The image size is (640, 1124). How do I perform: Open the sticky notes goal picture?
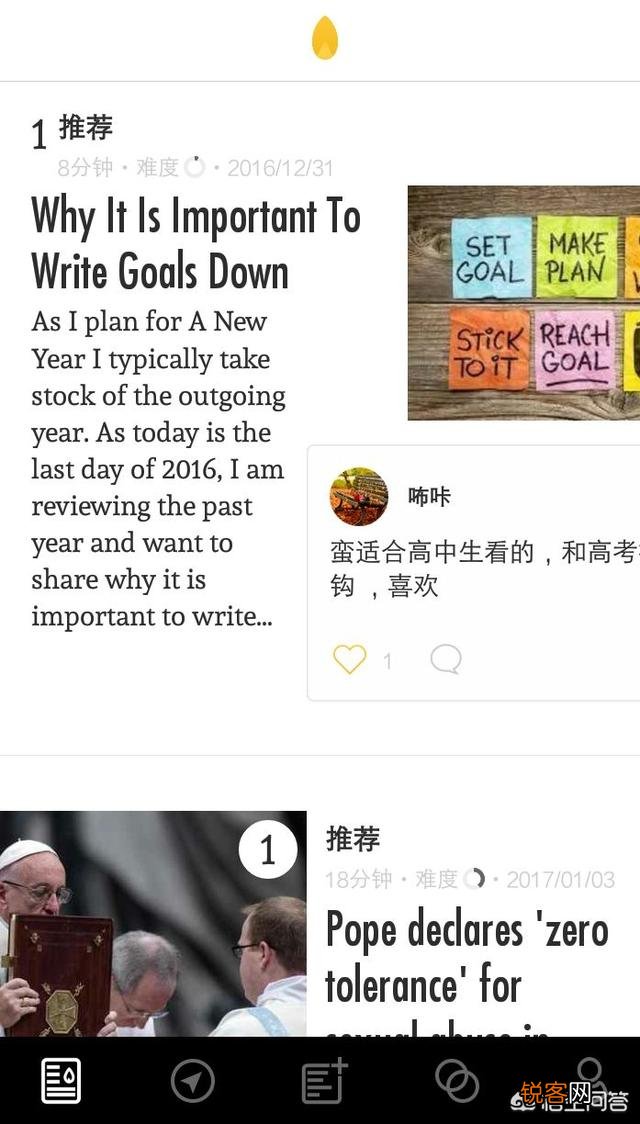point(524,303)
